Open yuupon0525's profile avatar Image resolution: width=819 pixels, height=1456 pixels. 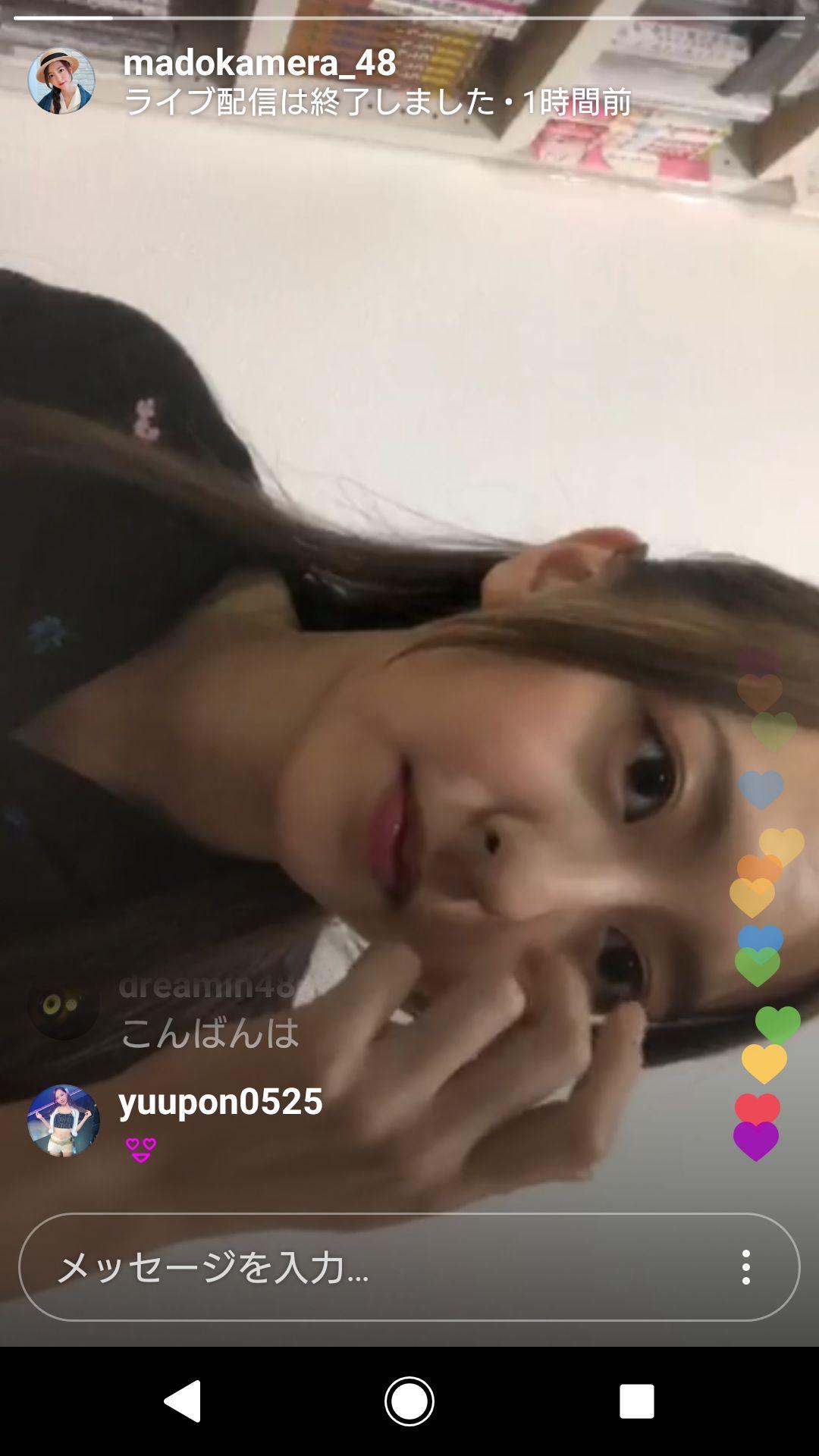pos(64,1120)
